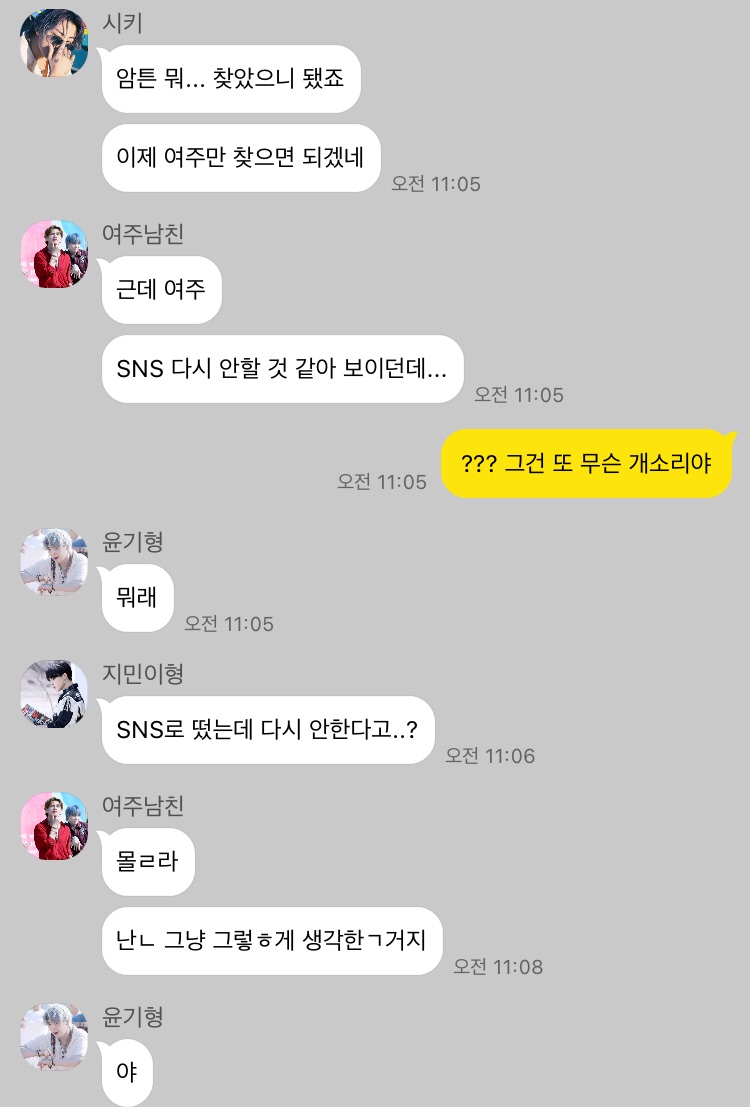The width and height of the screenshot is (750, 1107).
Task: Open 윤기형's avatar beside the '야' message
Action: pyautogui.click(x=55, y=1038)
